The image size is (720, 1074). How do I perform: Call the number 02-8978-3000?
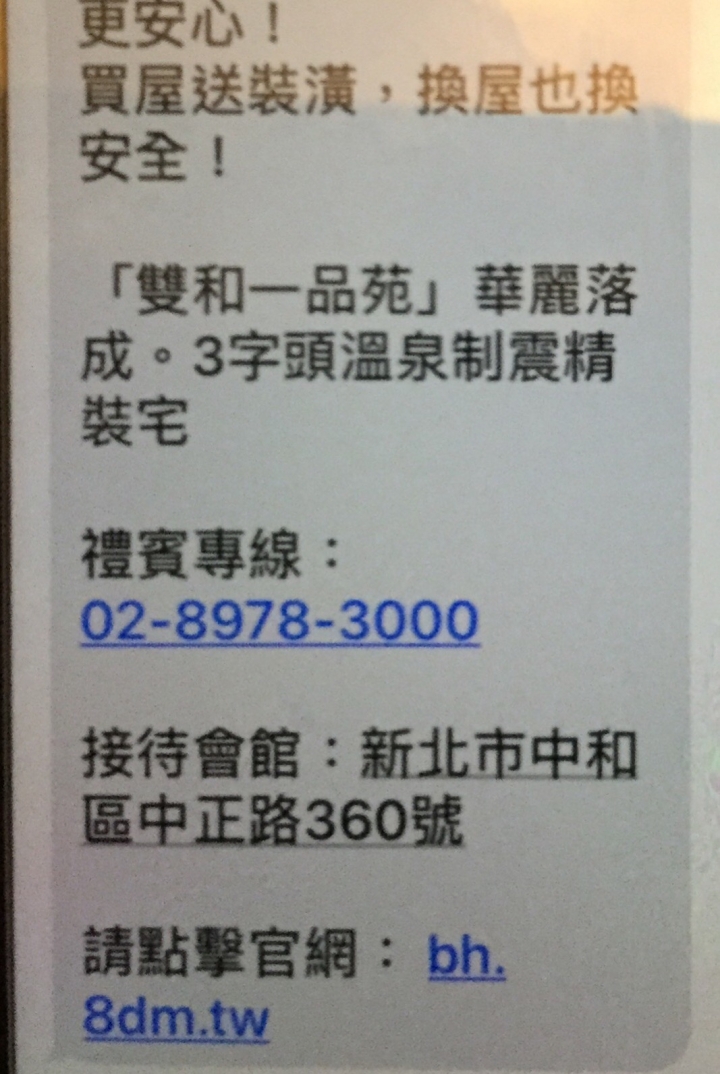[x=279, y=621]
